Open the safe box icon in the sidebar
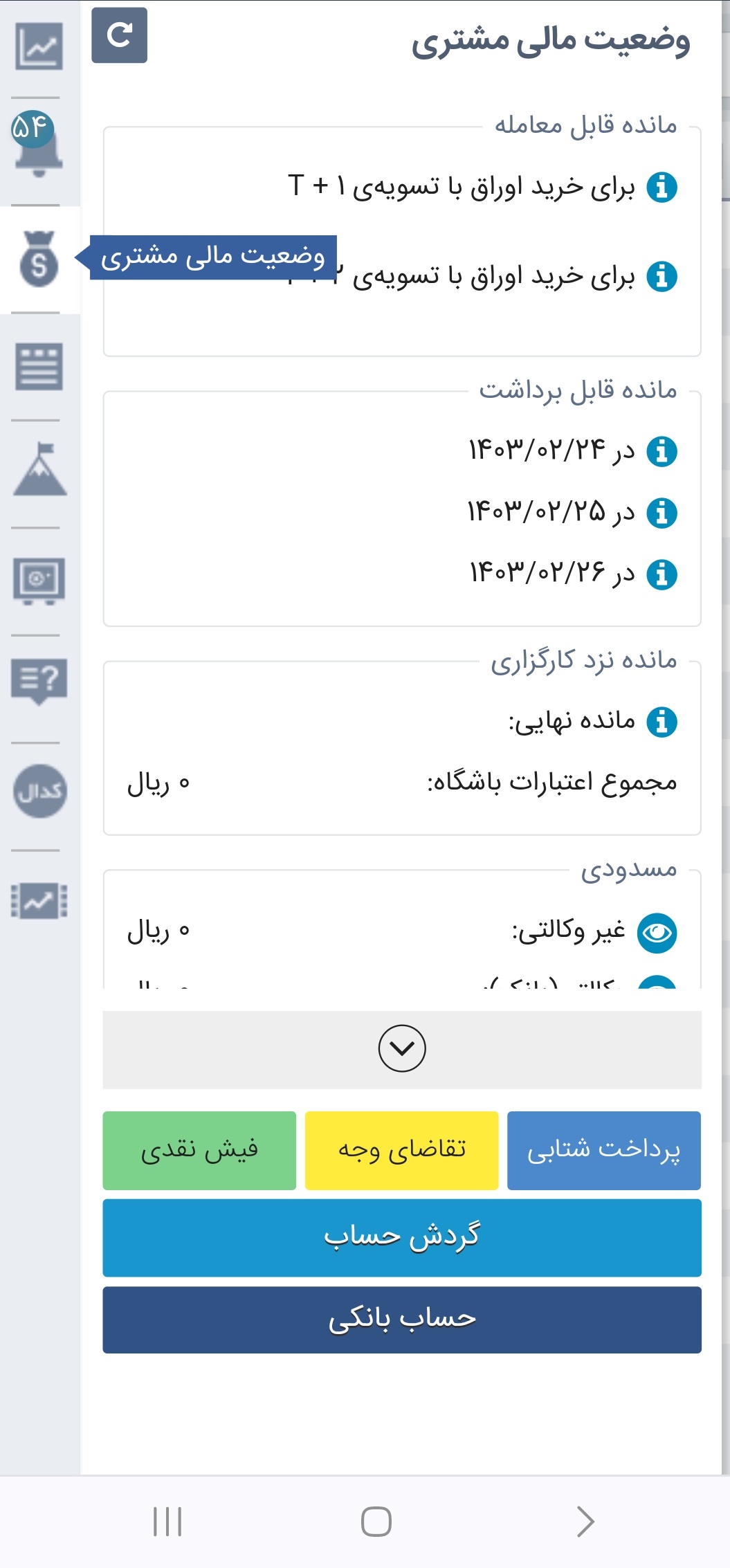 point(39,581)
